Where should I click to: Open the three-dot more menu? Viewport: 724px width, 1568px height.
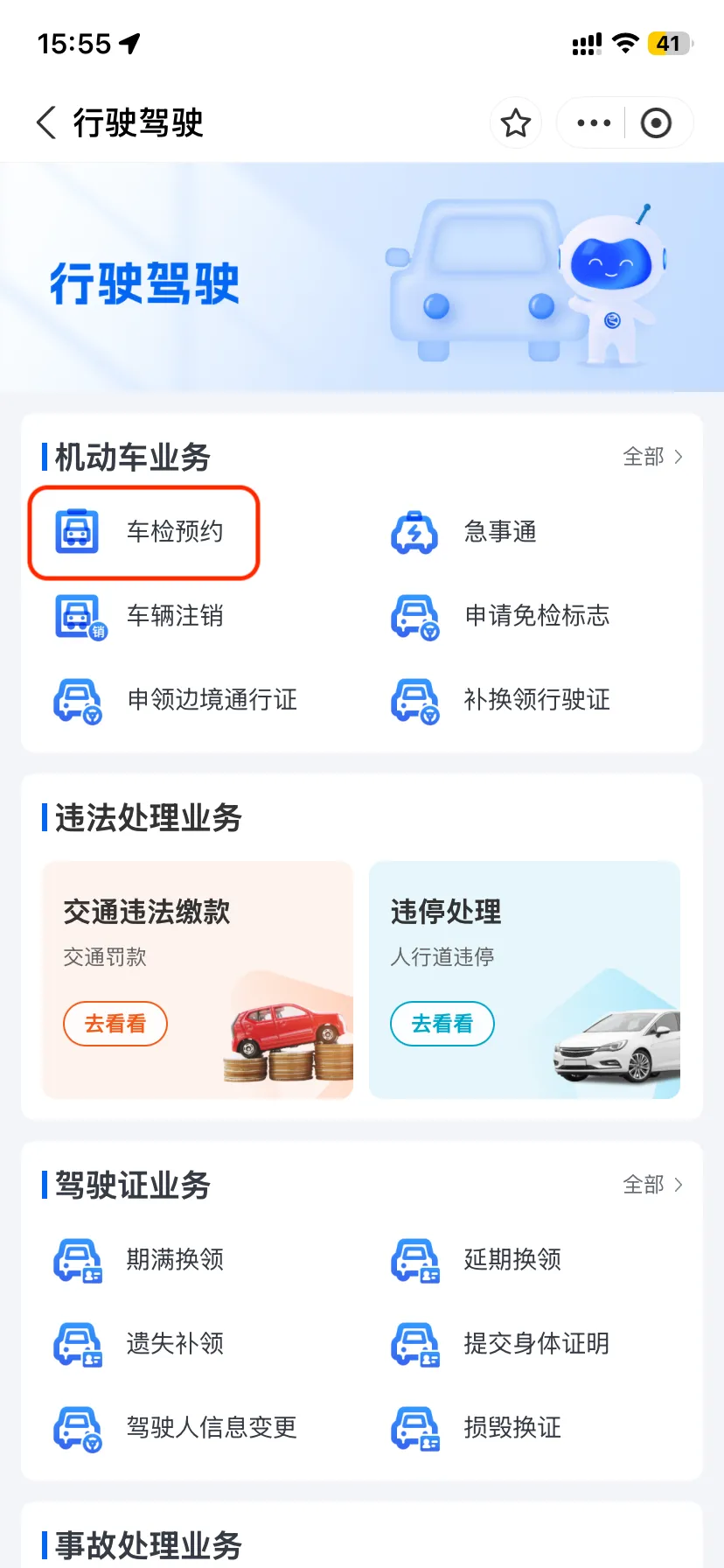coord(594,123)
